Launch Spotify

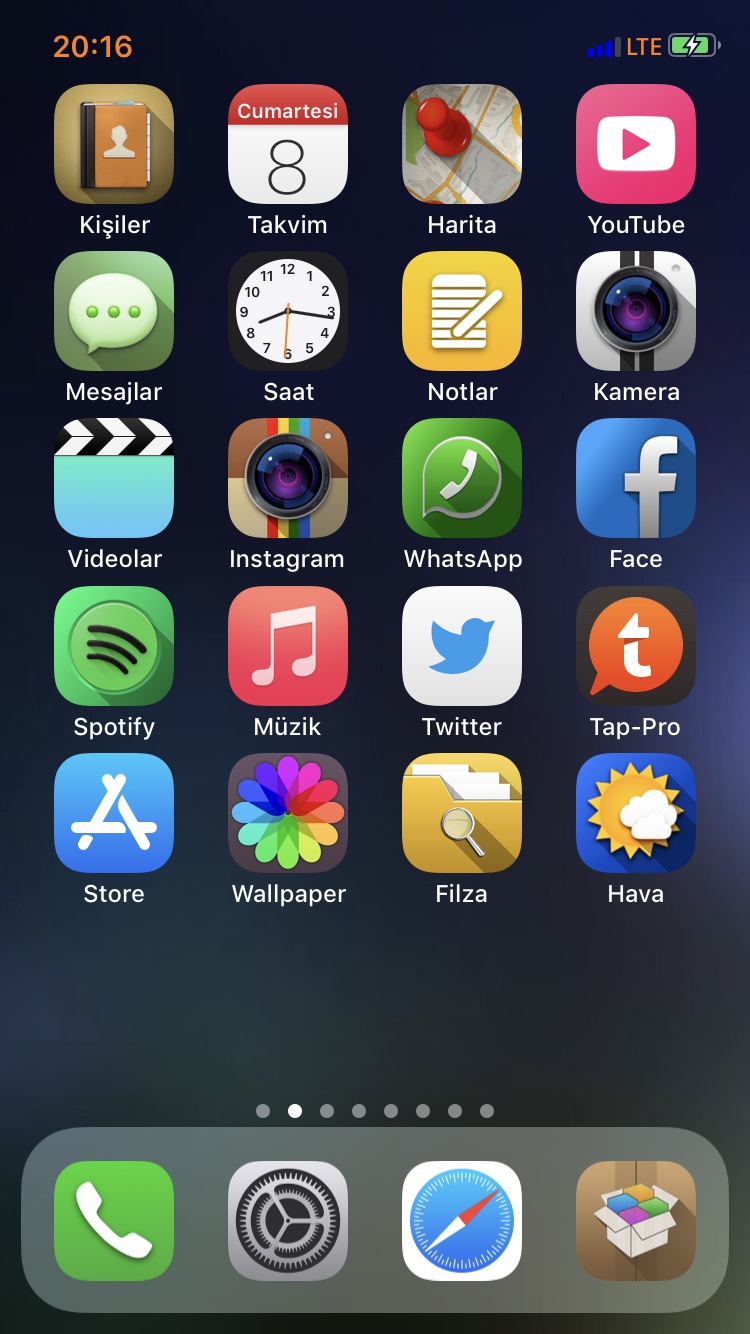click(x=114, y=646)
